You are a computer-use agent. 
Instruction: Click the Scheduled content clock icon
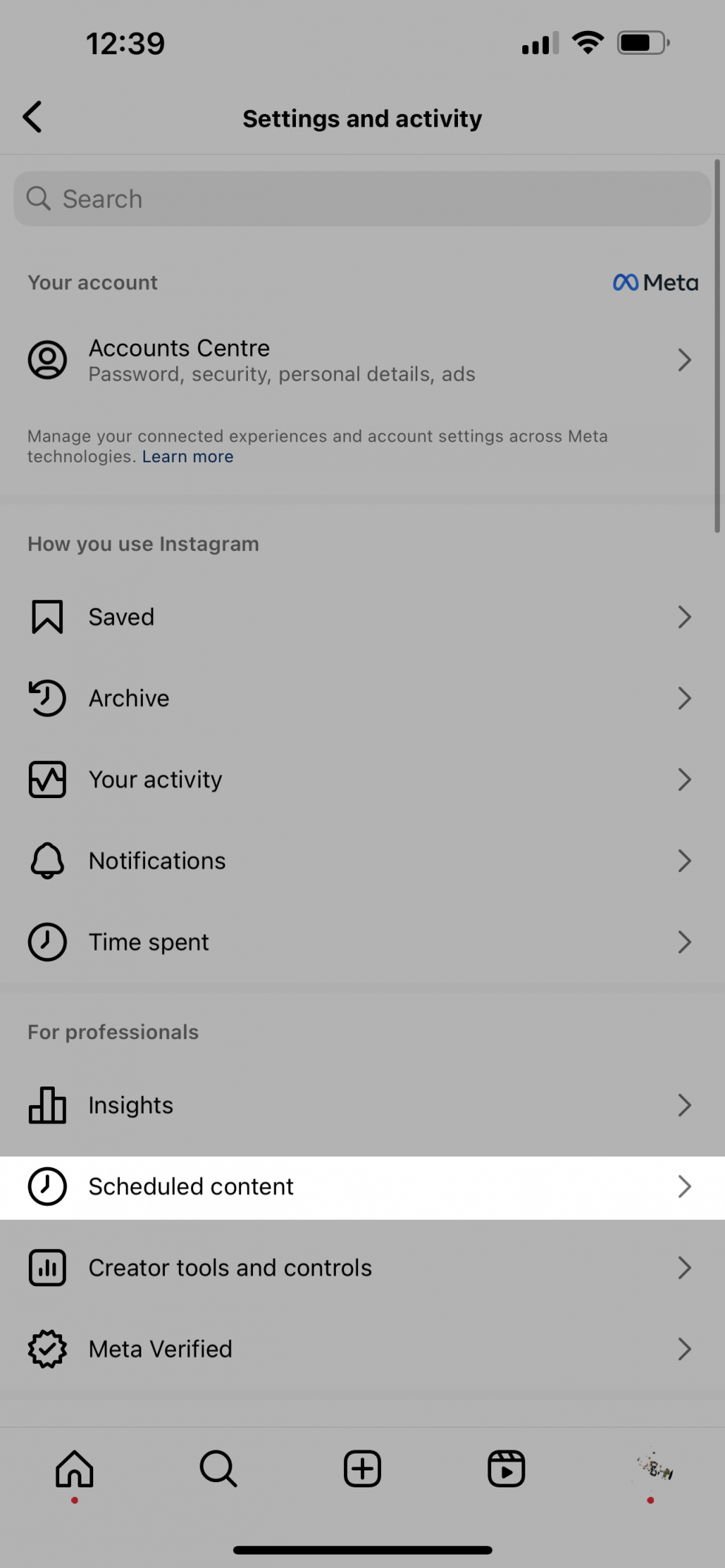click(47, 1186)
